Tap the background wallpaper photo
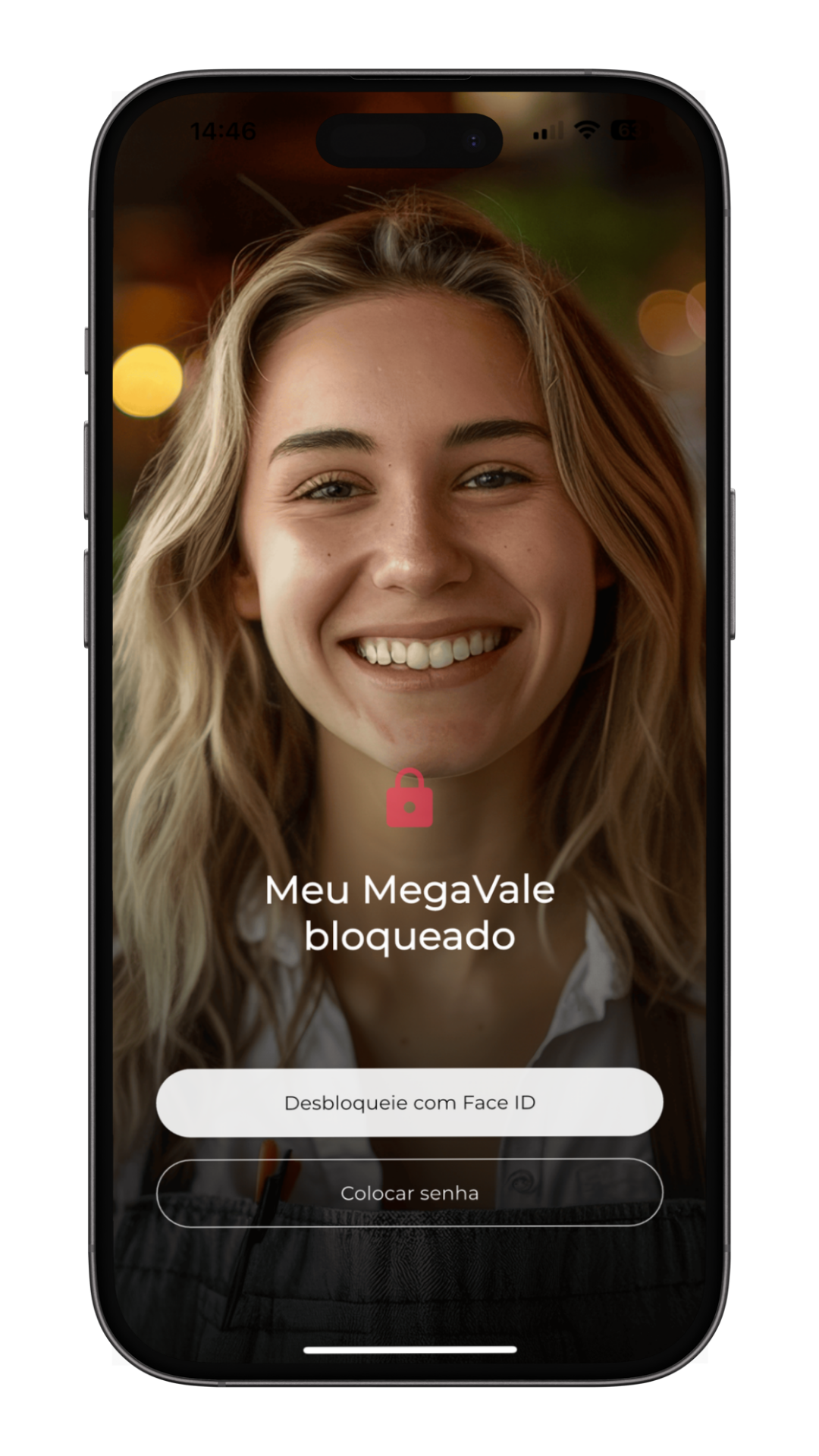The width and height of the screenshot is (819, 1456). pyautogui.click(x=409, y=531)
